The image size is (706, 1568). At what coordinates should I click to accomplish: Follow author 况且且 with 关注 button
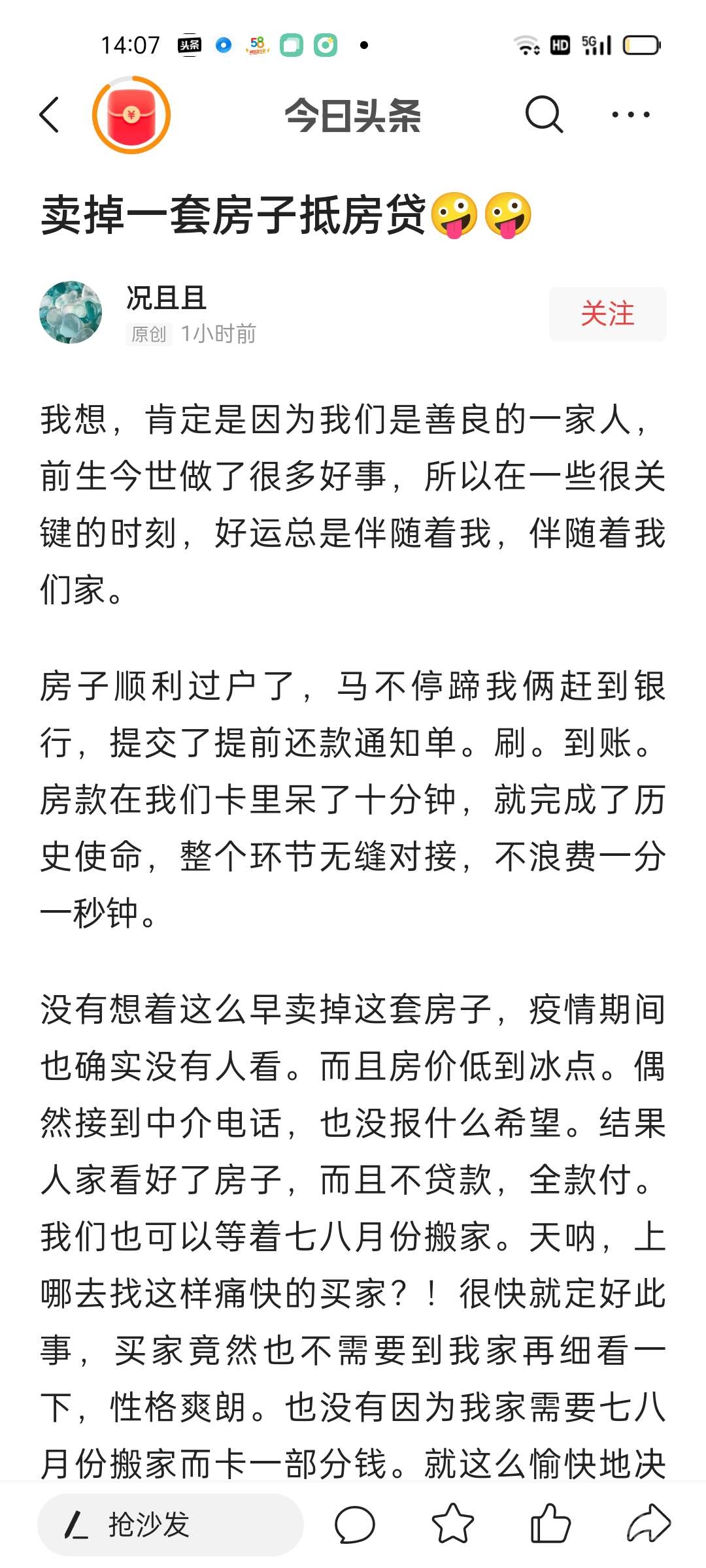click(x=607, y=314)
